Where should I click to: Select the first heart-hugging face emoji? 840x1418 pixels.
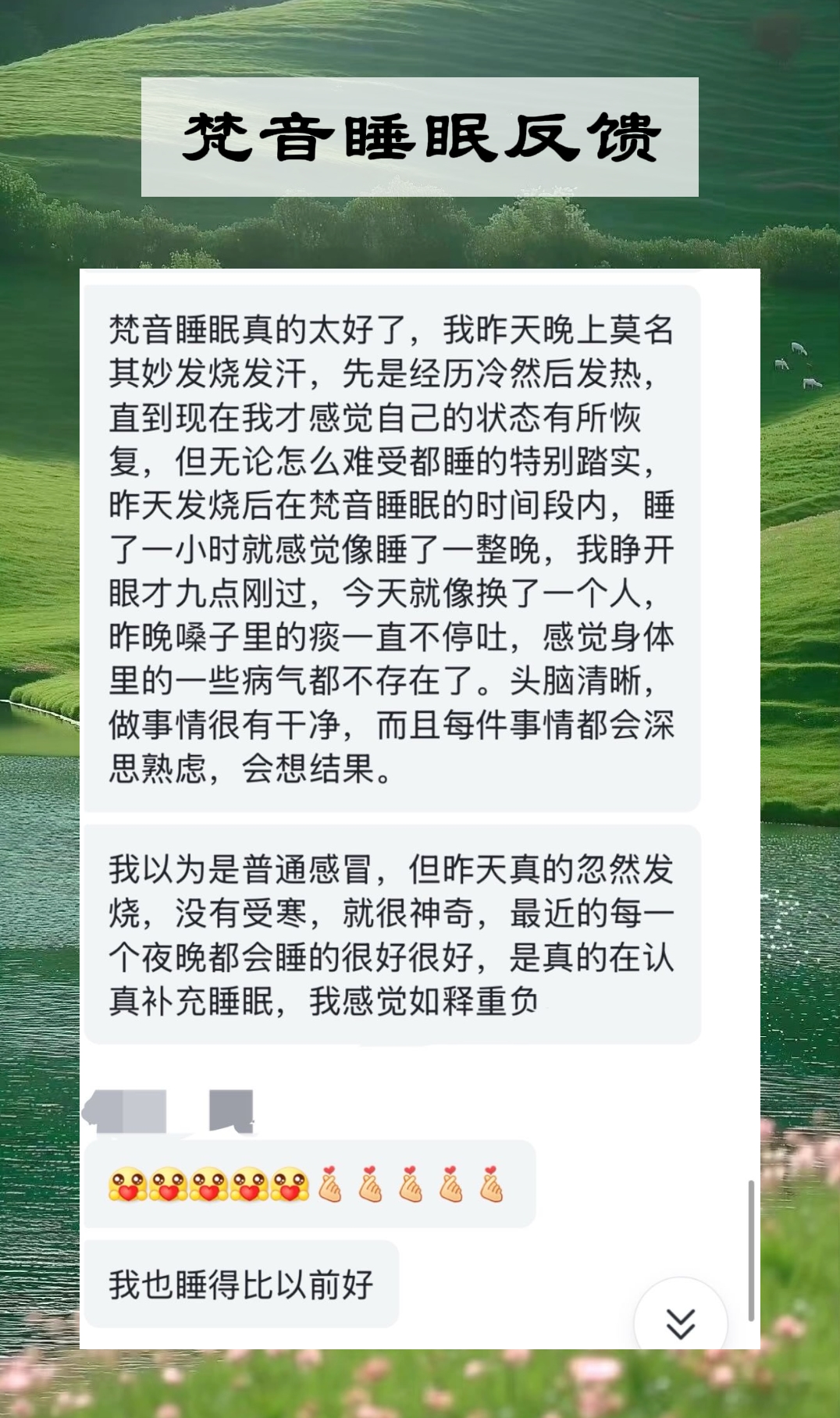point(127,1185)
